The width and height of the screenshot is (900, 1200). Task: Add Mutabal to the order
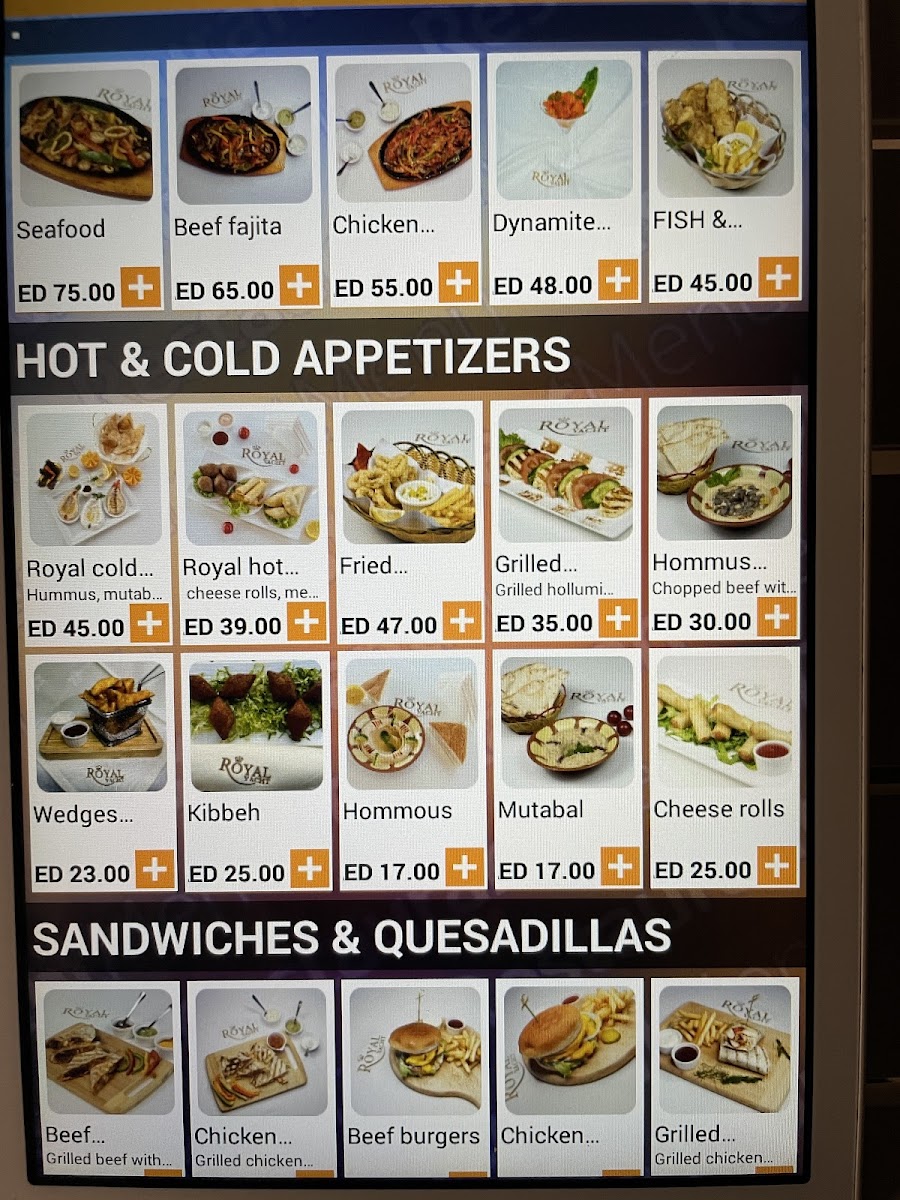tap(620, 867)
